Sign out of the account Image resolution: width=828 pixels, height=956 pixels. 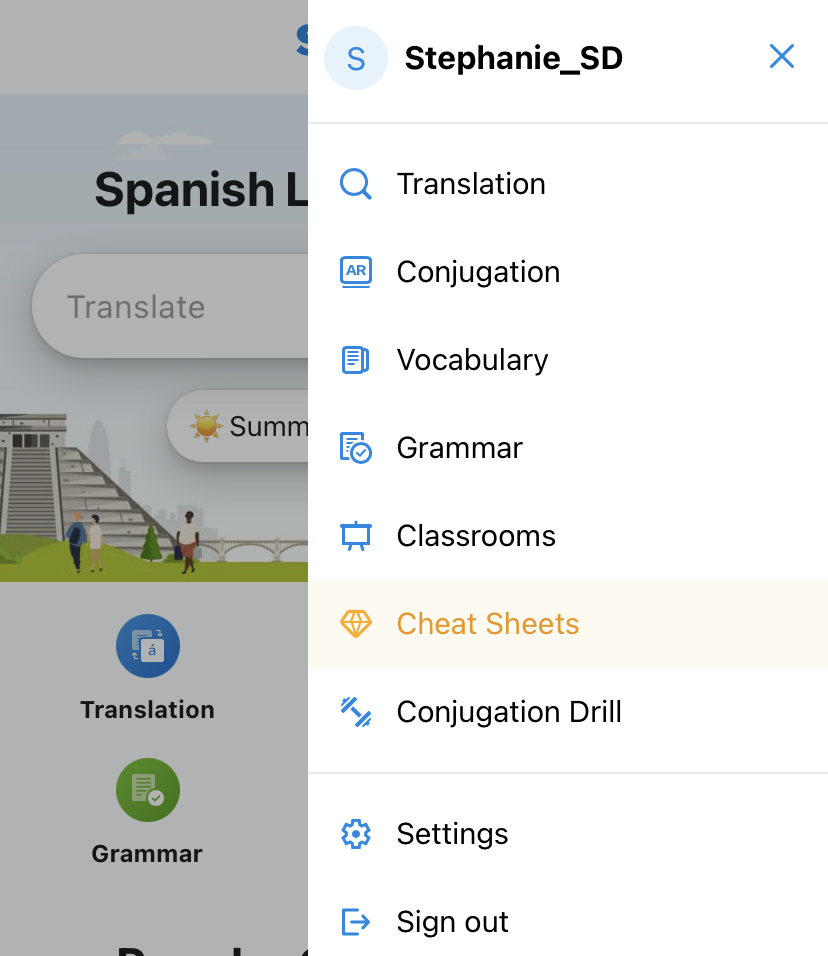[x=452, y=922]
